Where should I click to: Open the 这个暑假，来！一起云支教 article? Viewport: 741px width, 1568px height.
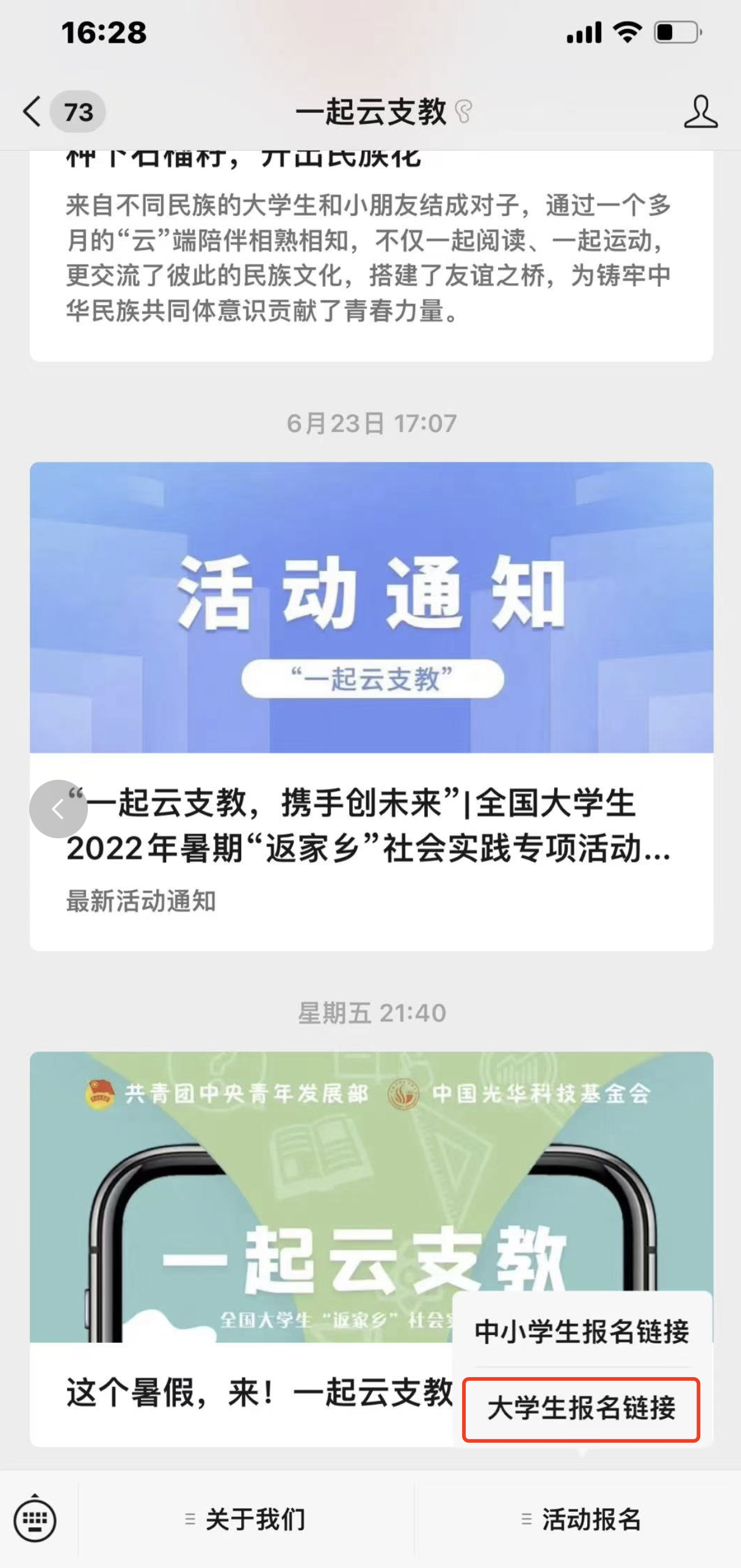244,1394
